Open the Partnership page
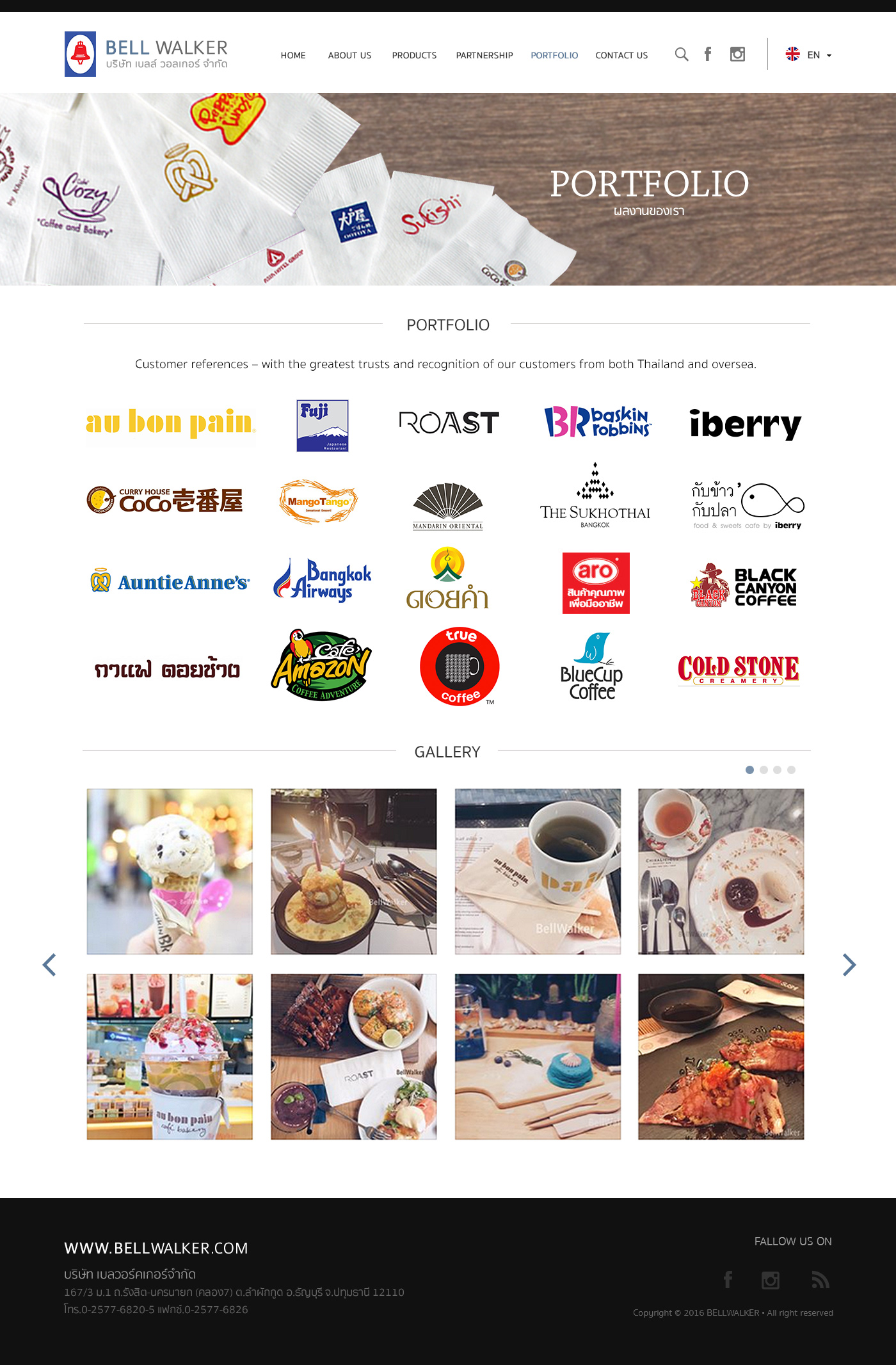 484,56
